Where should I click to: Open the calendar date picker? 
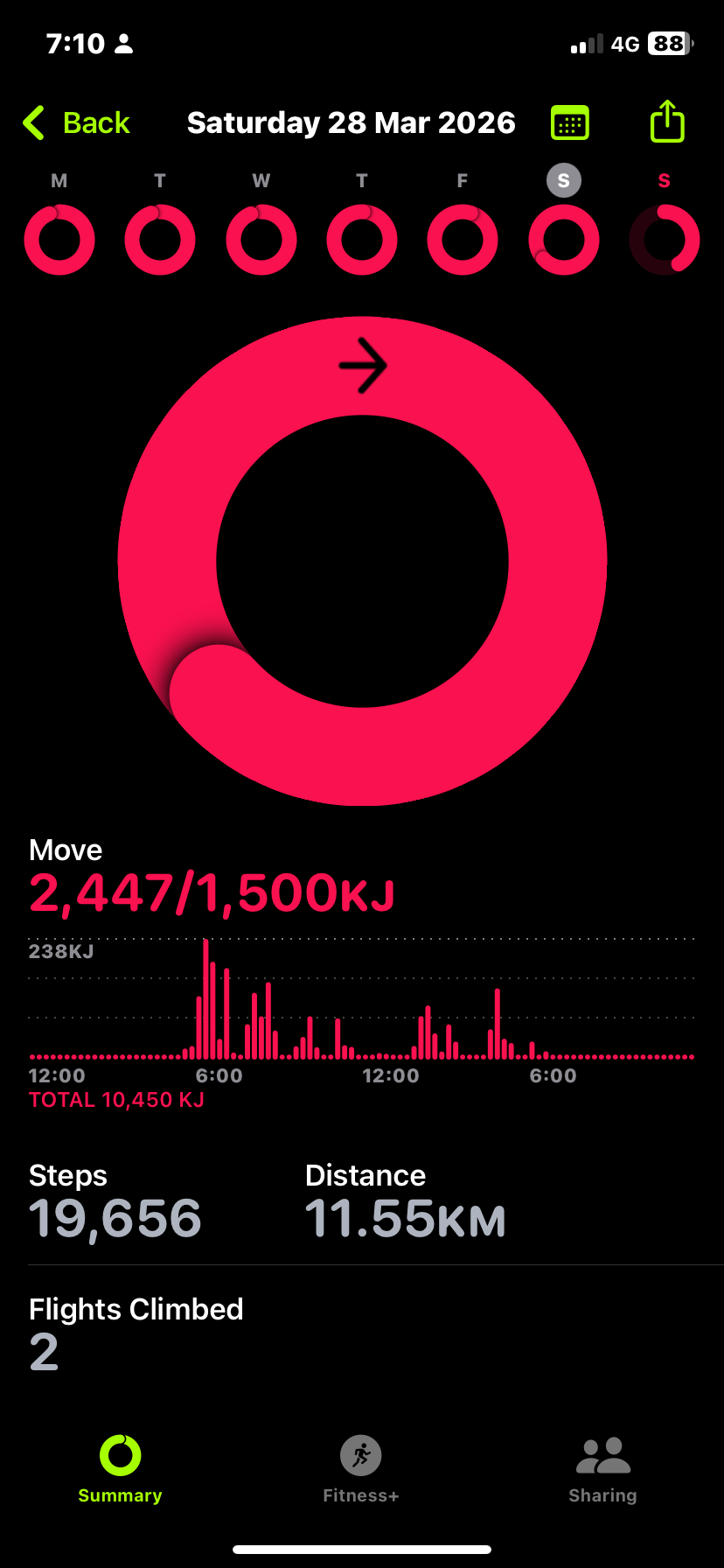570,123
